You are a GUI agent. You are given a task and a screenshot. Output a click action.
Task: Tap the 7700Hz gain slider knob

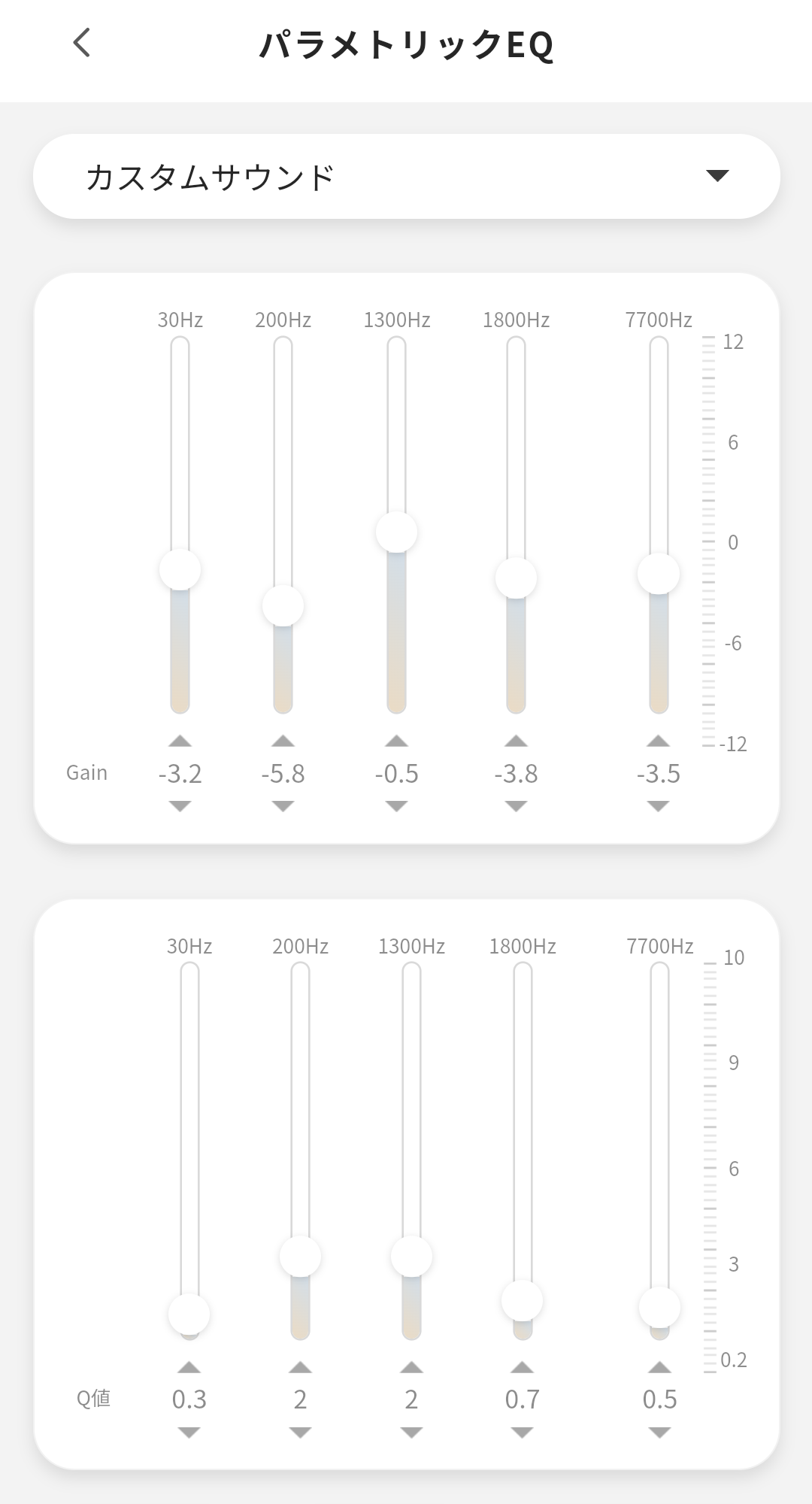point(659,574)
